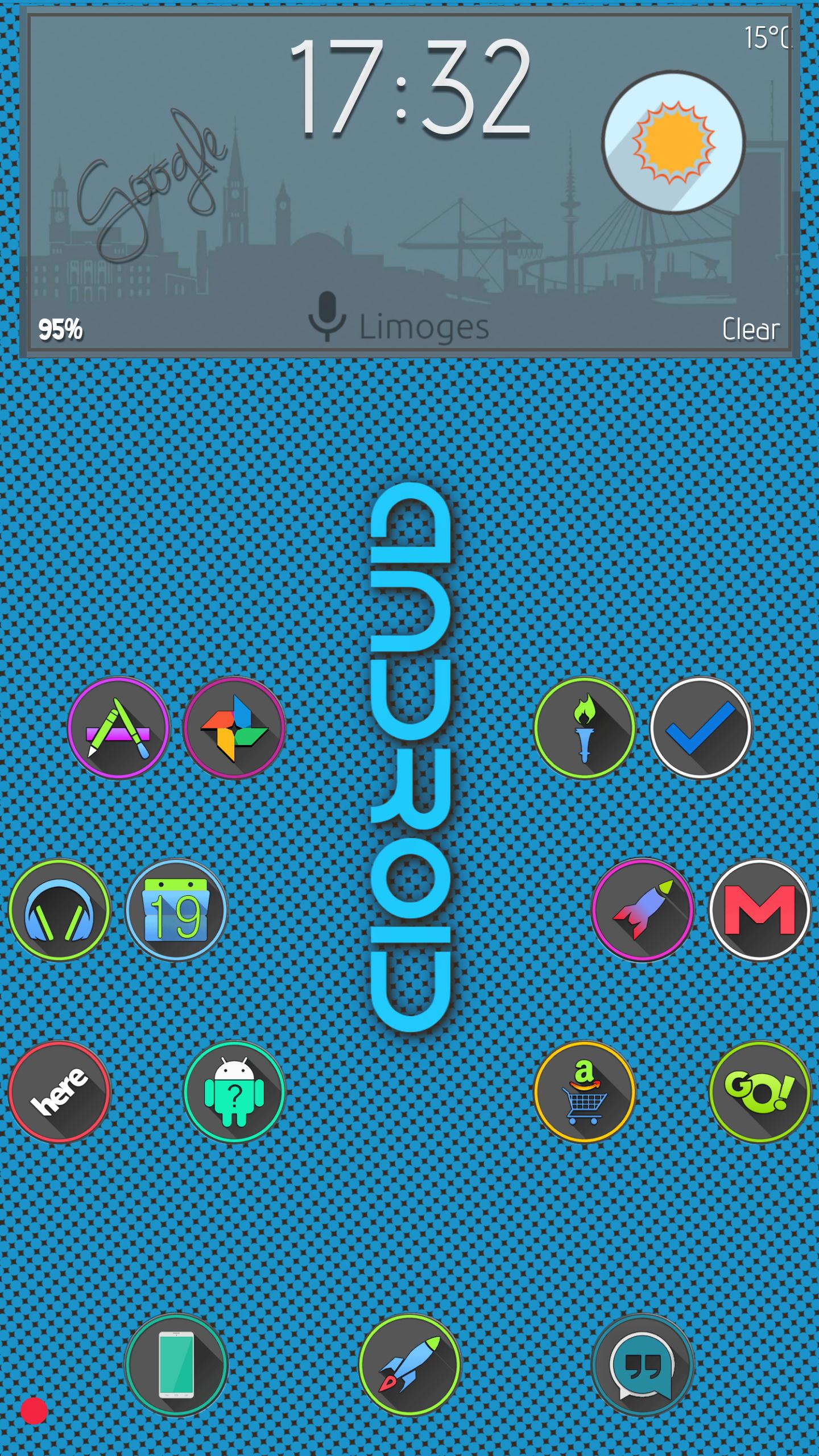The image size is (819, 1456).
Task: Open the HERE maps app
Action: pos(59,1091)
